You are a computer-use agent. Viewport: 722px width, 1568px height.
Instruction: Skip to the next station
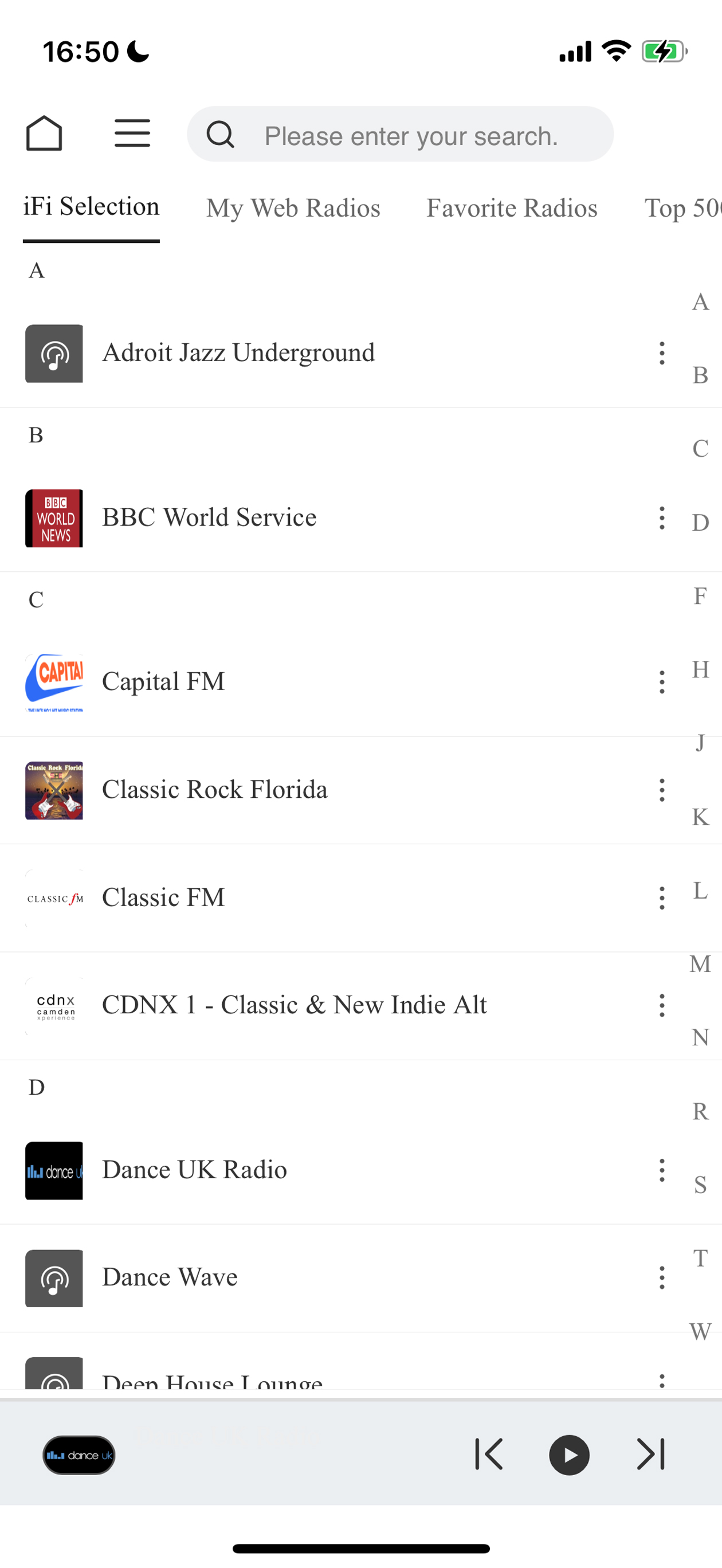tap(651, 1455)
